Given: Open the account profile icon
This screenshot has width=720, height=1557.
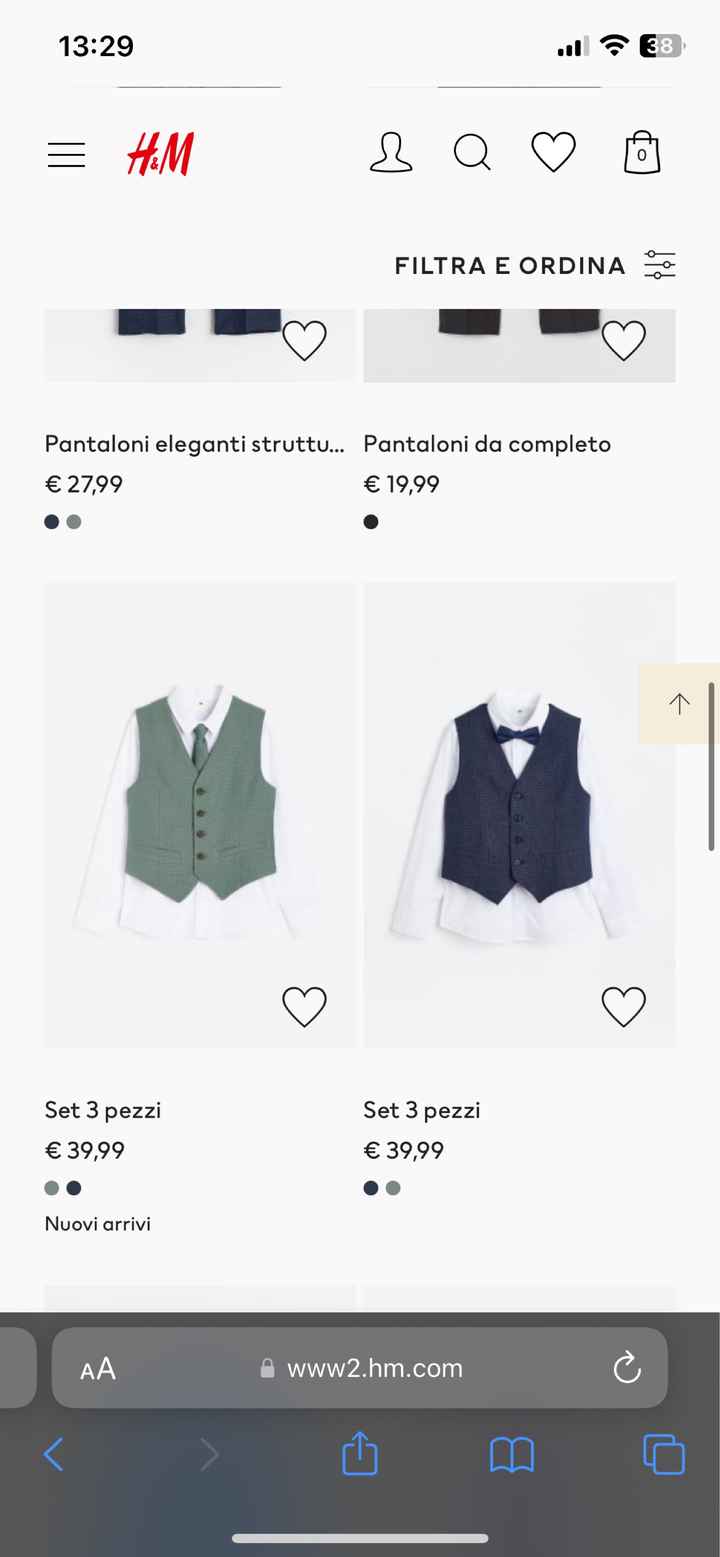Looking at the screenshot, I should click(x=391, y=154).
